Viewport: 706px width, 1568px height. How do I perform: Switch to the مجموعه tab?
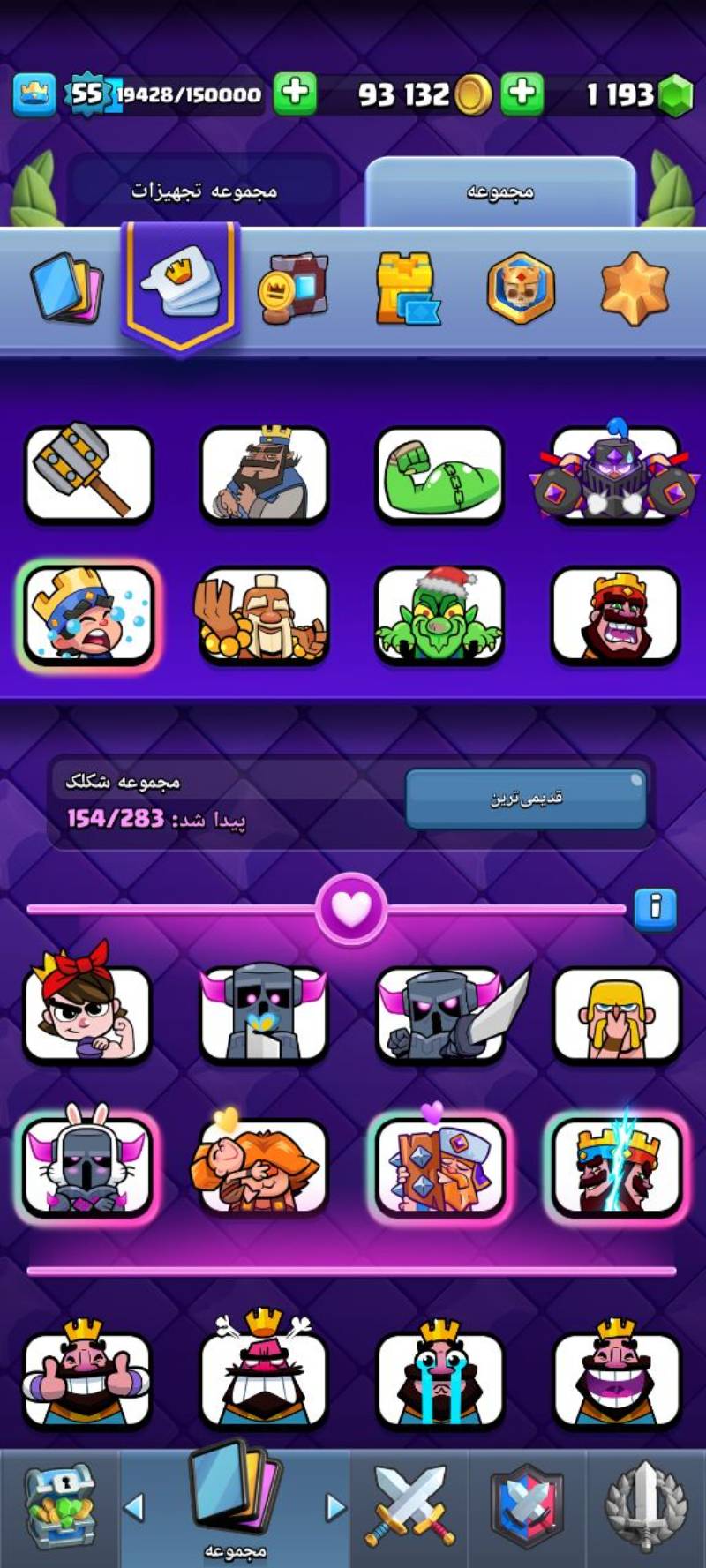(x=500, y=191)
